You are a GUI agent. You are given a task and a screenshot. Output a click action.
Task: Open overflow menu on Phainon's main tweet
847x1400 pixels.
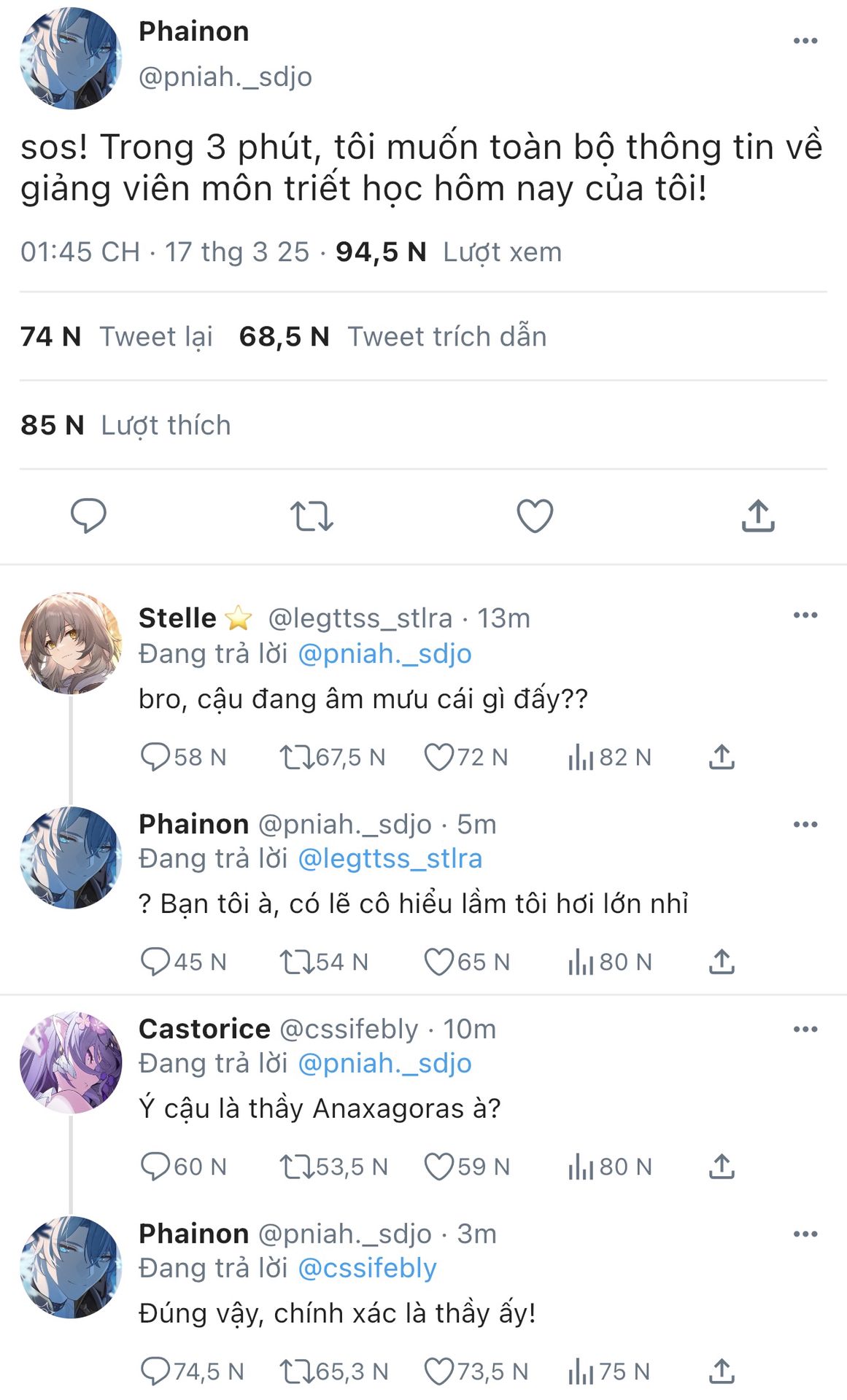pos(805,41)
